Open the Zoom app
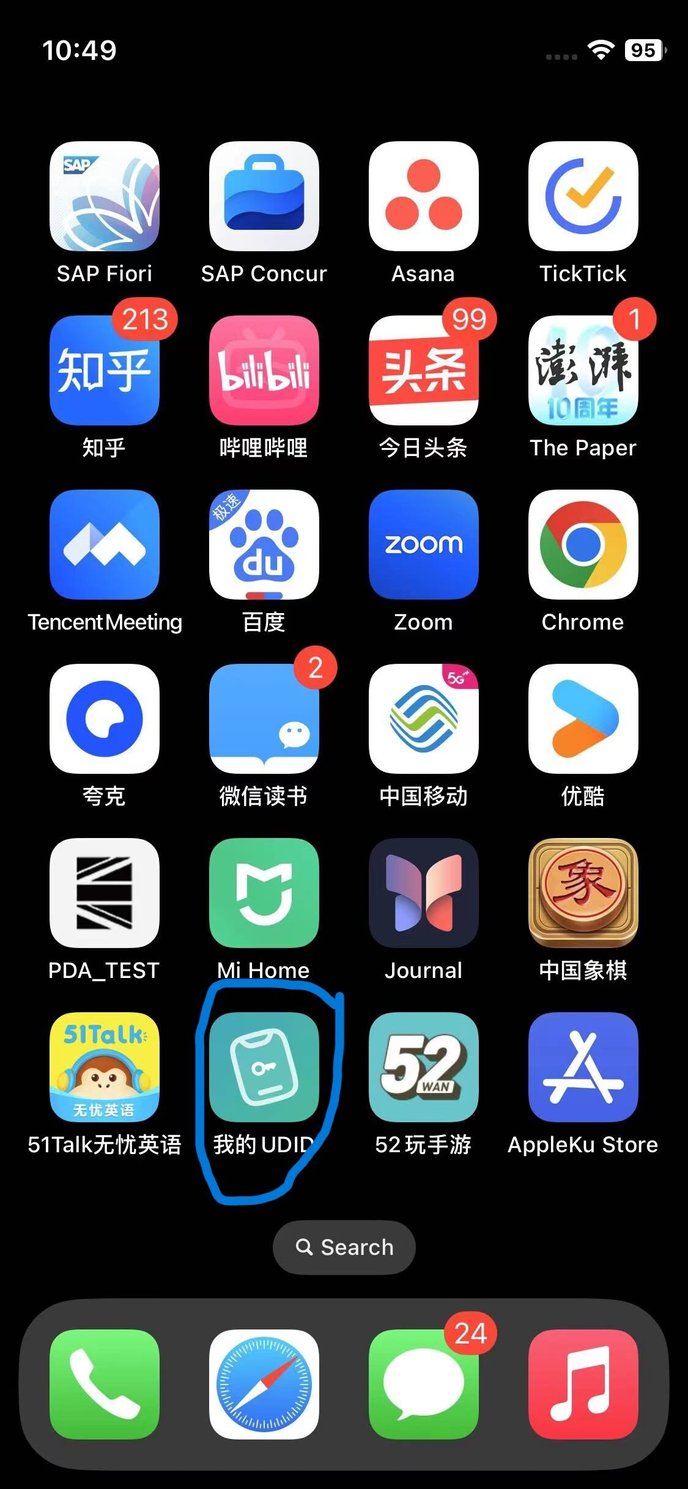Viewport: 688px width, 1489px height. tap(423, 545)
